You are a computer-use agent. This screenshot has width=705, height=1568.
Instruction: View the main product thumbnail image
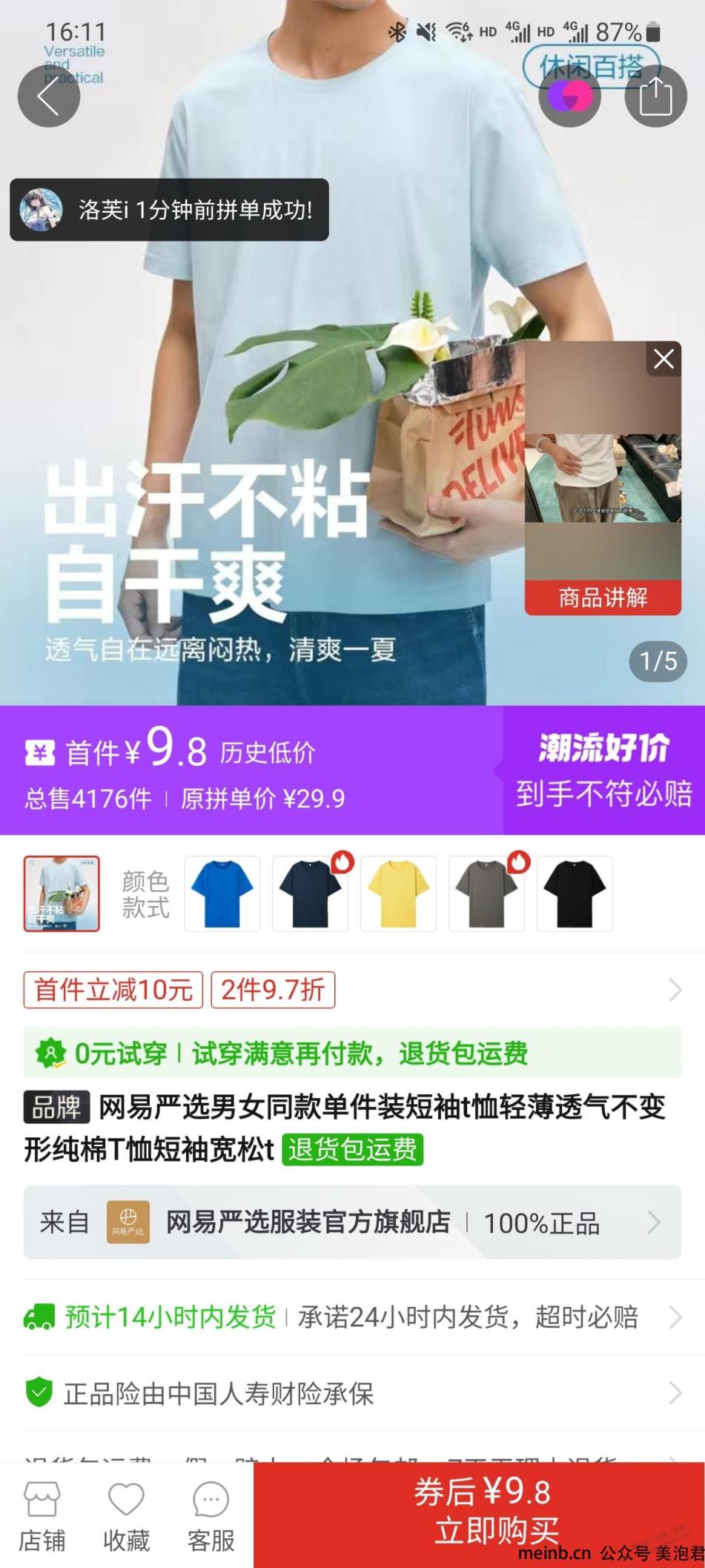coord(62,893)
